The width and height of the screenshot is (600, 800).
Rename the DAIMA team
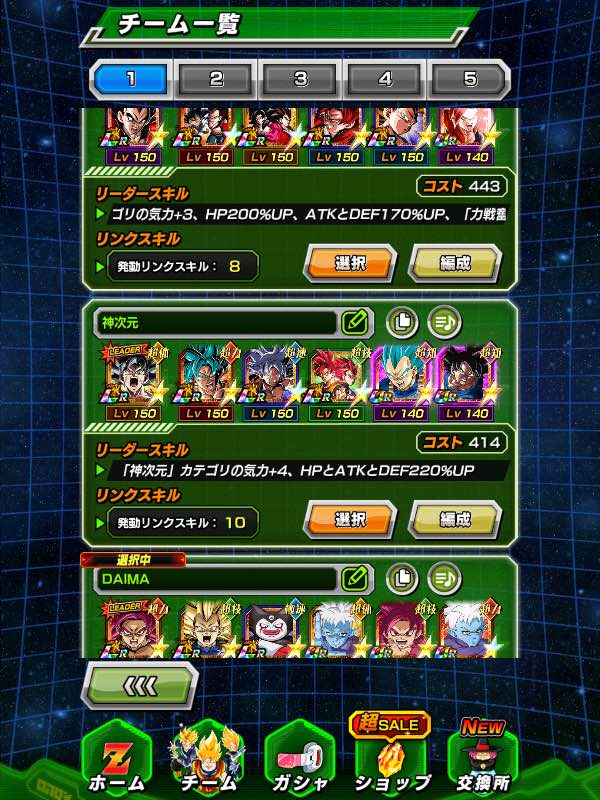click(355, 579)
